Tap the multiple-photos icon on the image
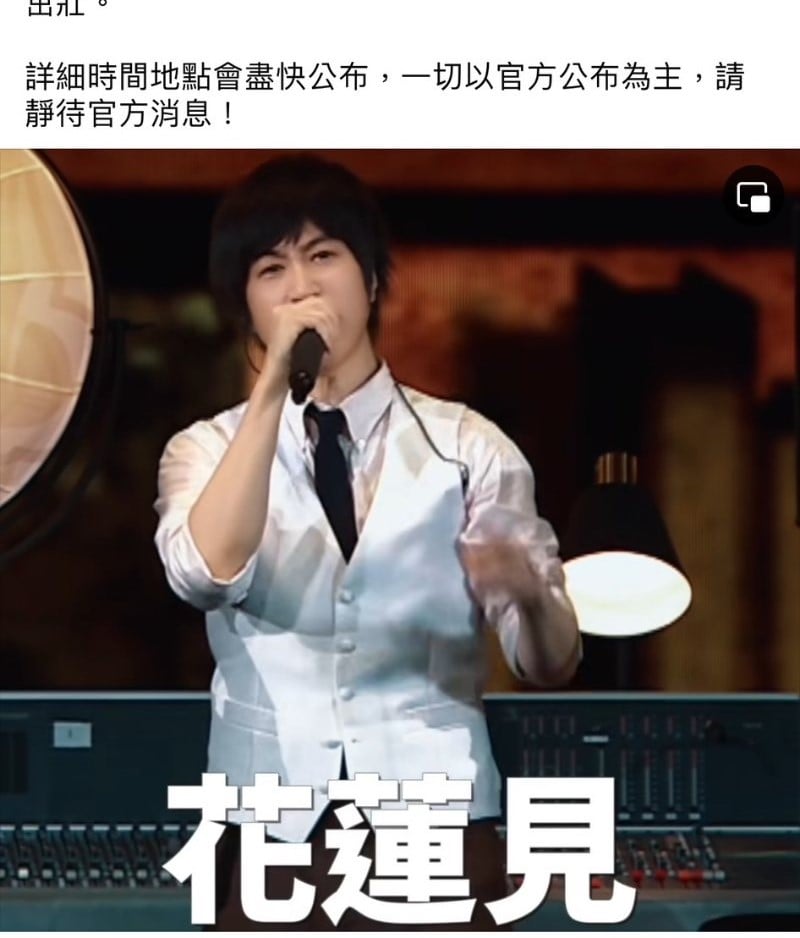Image resolution: width=800 pixels, height=938 pixels. (753, 196)
